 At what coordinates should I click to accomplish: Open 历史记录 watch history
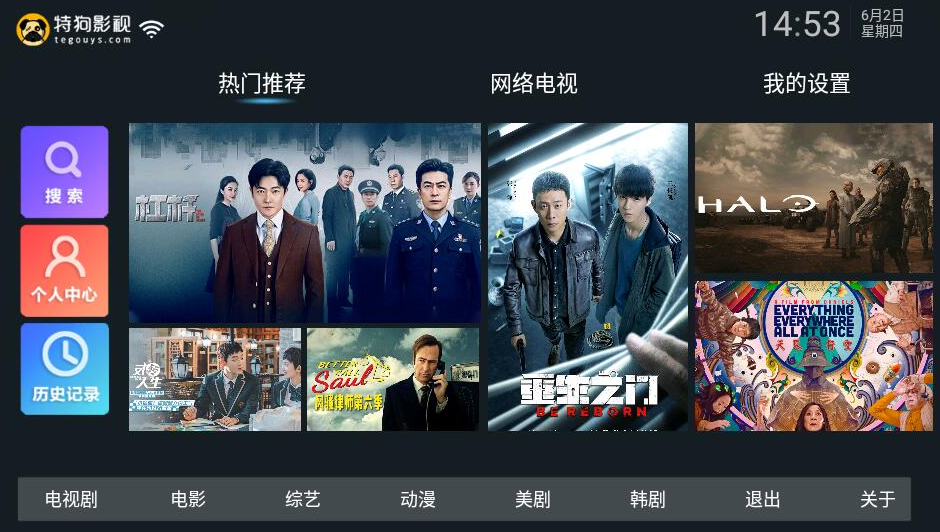64,369
